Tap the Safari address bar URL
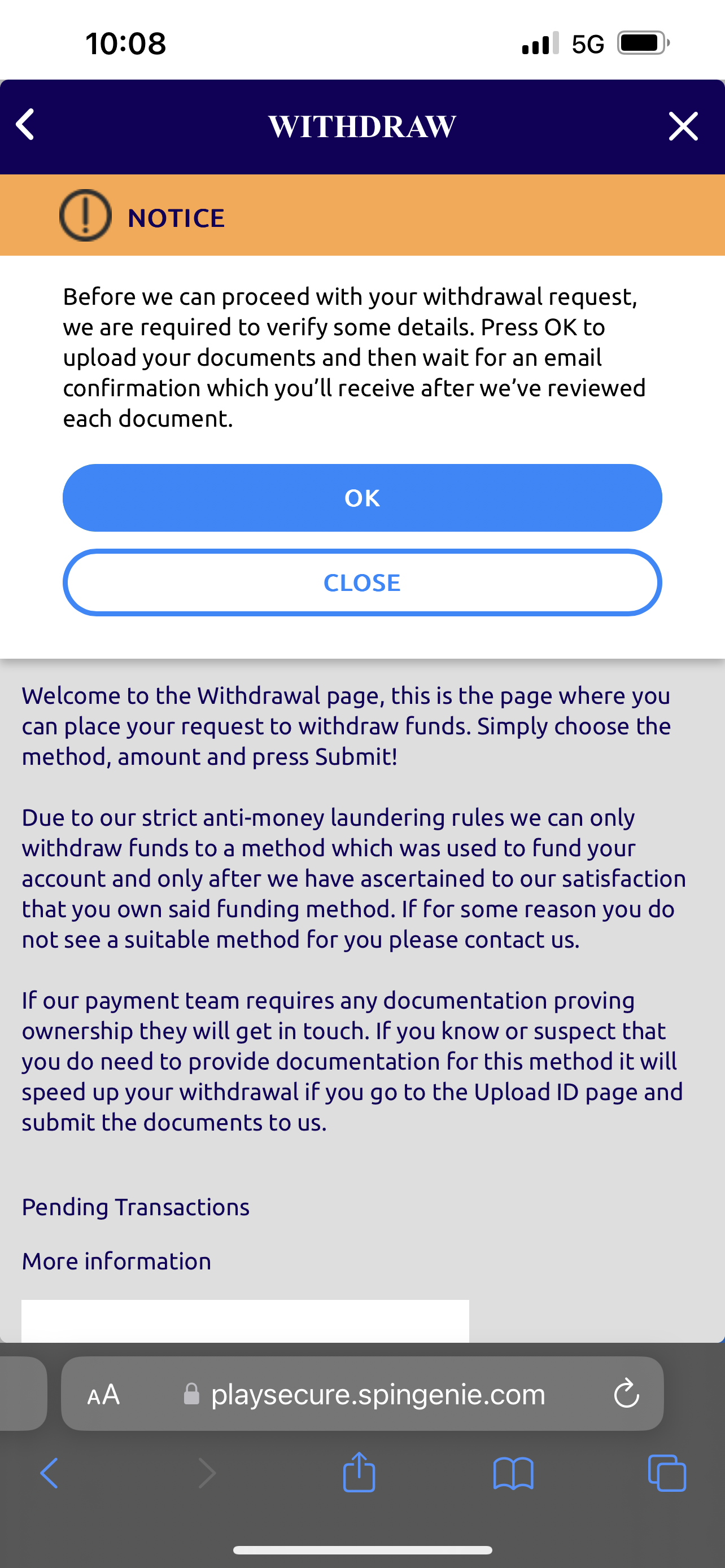The height and width of the screenshot is (1568, 725). [377, 1394]
